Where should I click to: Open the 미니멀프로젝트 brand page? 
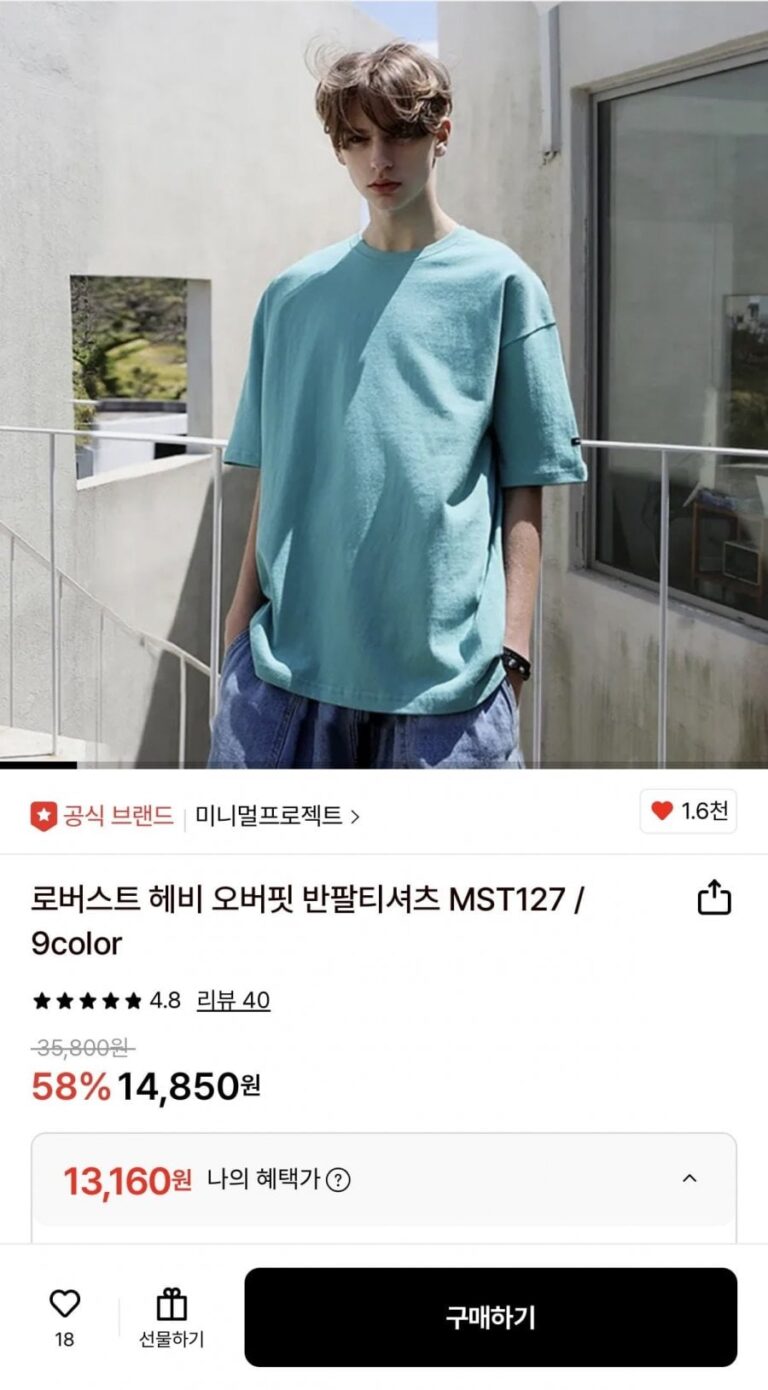tap(277, 815)
